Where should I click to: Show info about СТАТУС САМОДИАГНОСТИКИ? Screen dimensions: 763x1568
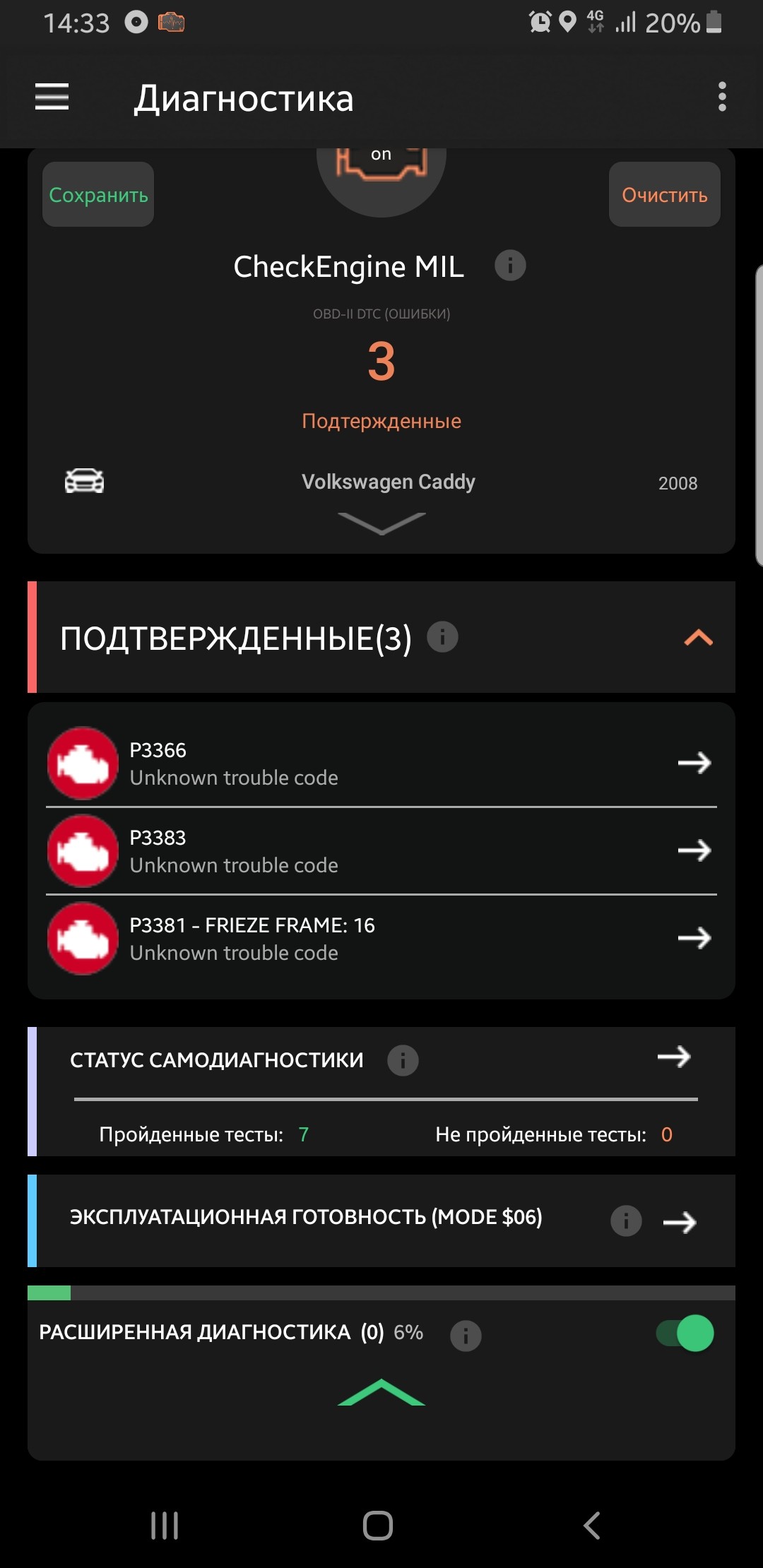[x=403, y=1060]
